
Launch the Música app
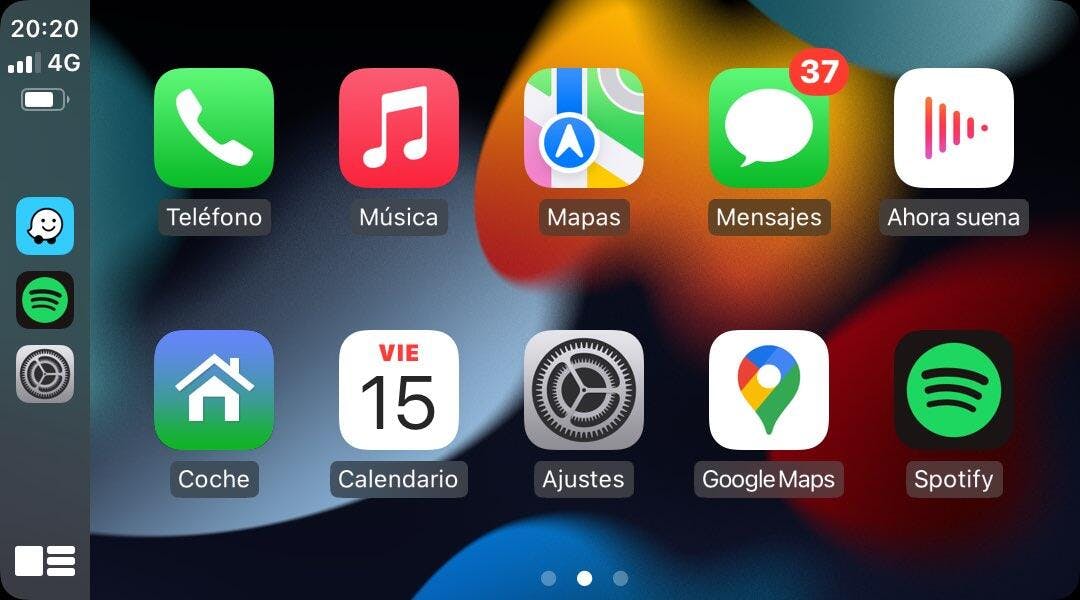pos(398,128)
